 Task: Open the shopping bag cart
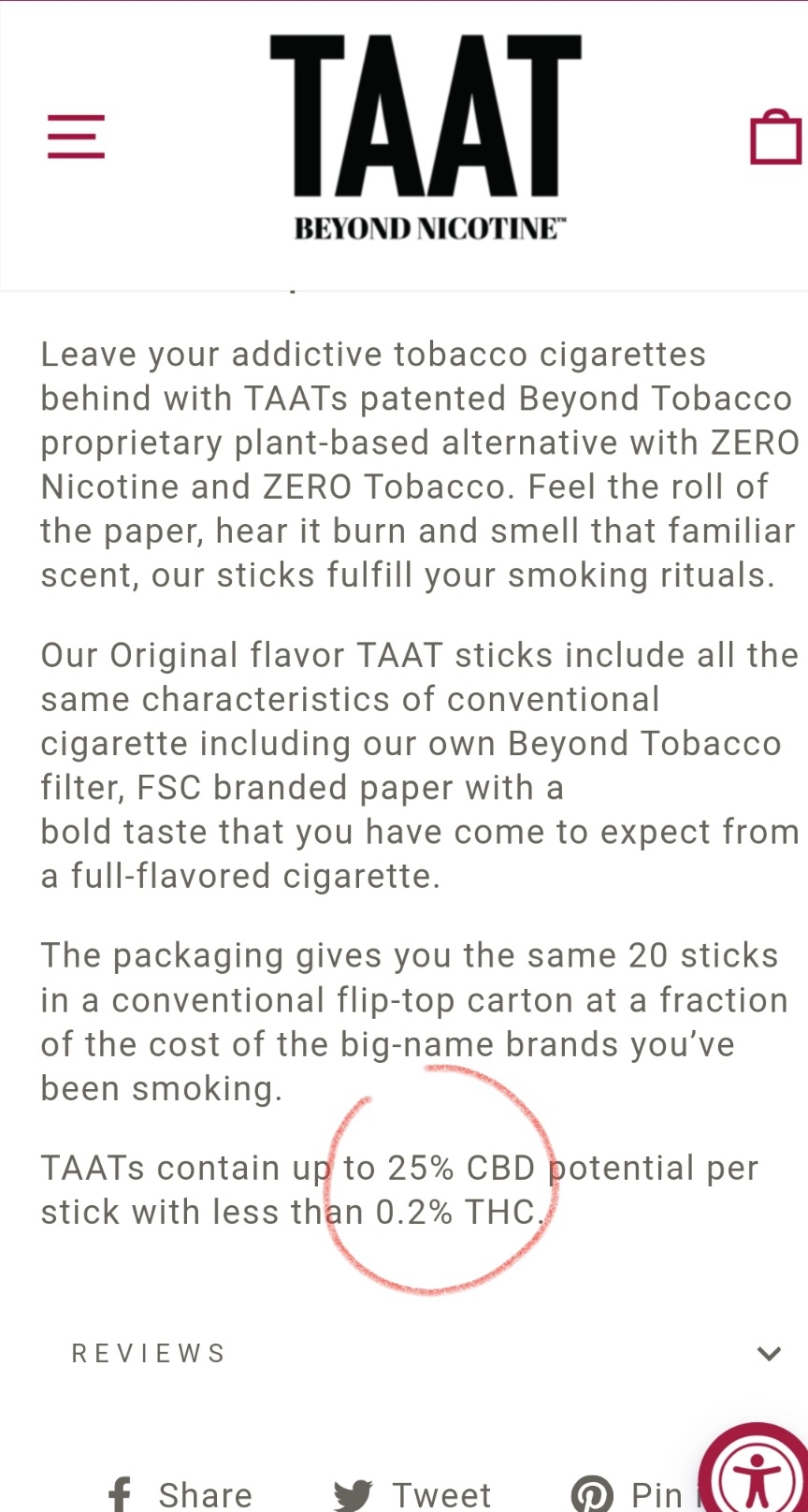tap(776, 138)
